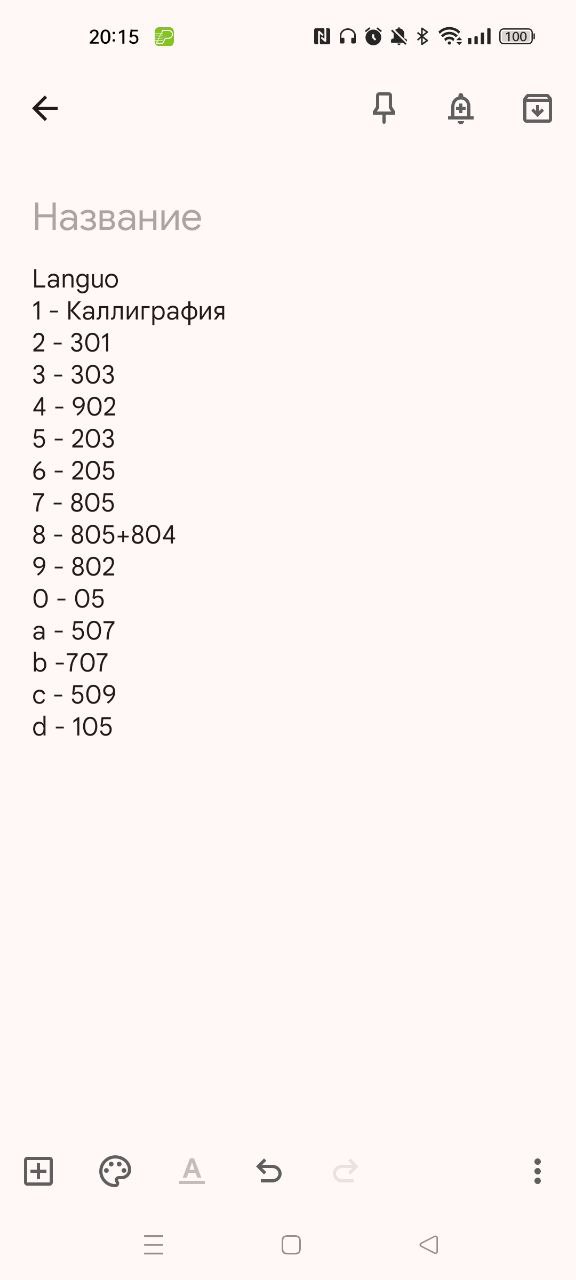Go back using the top-left arrow
This screenshot has width=576, height=1280.
(45, 108)
